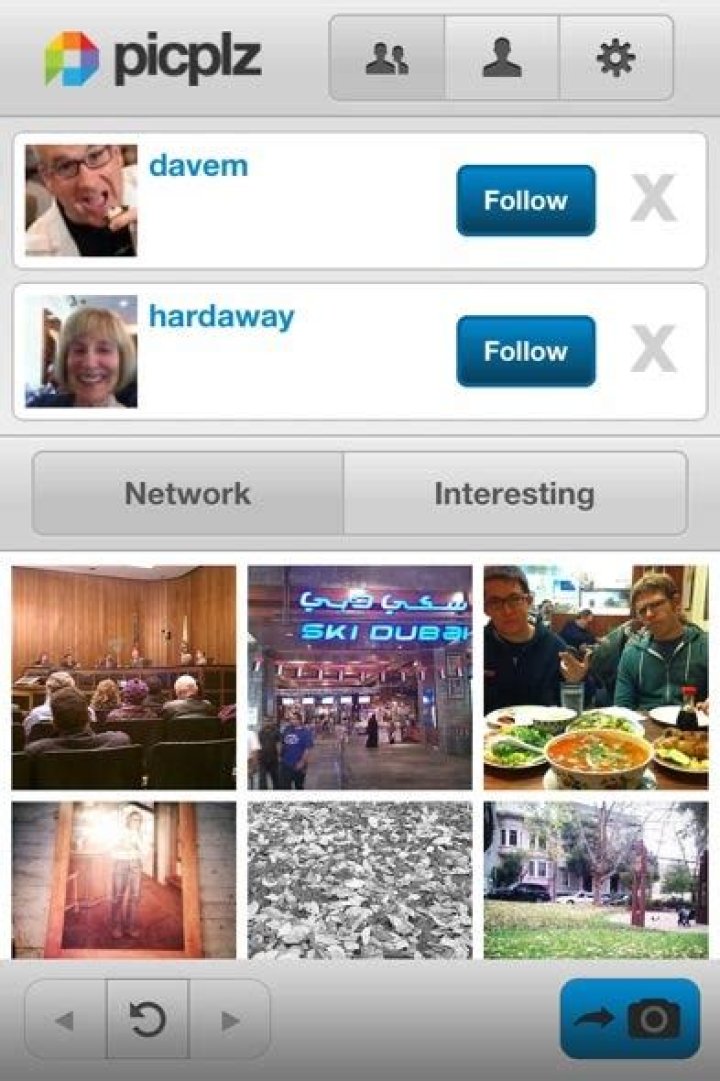720x1081 pixels.
Task: Open davem's profile
Action: pos(198,165)
